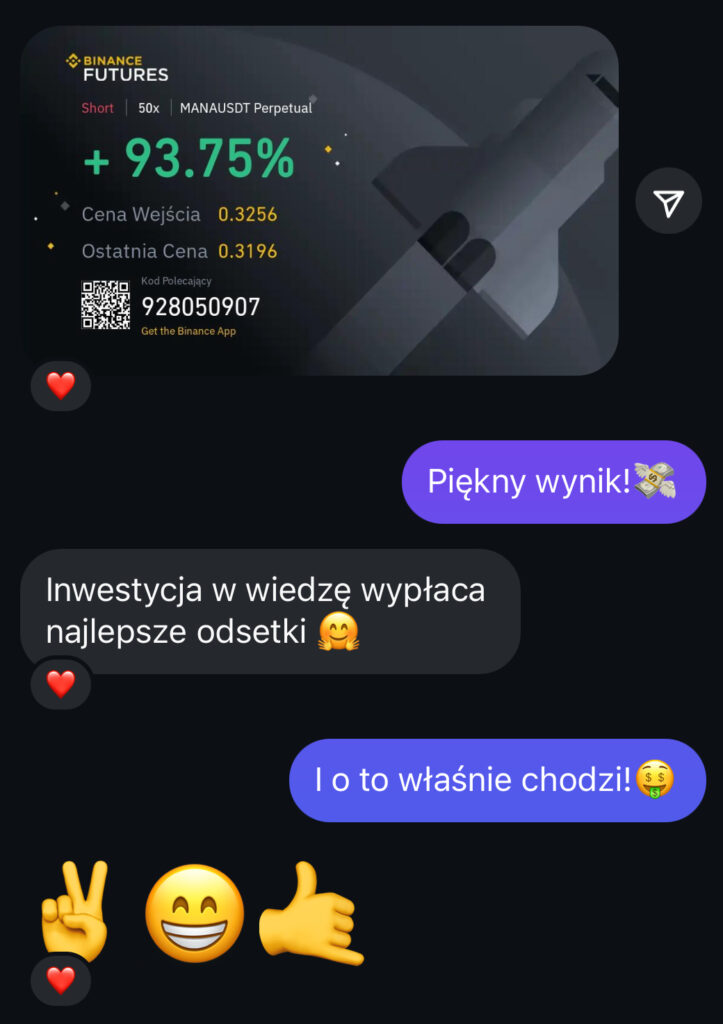
Task: Tap heart reaction on "Inwestycja w wiedzę" message
Action: point(61,684)
